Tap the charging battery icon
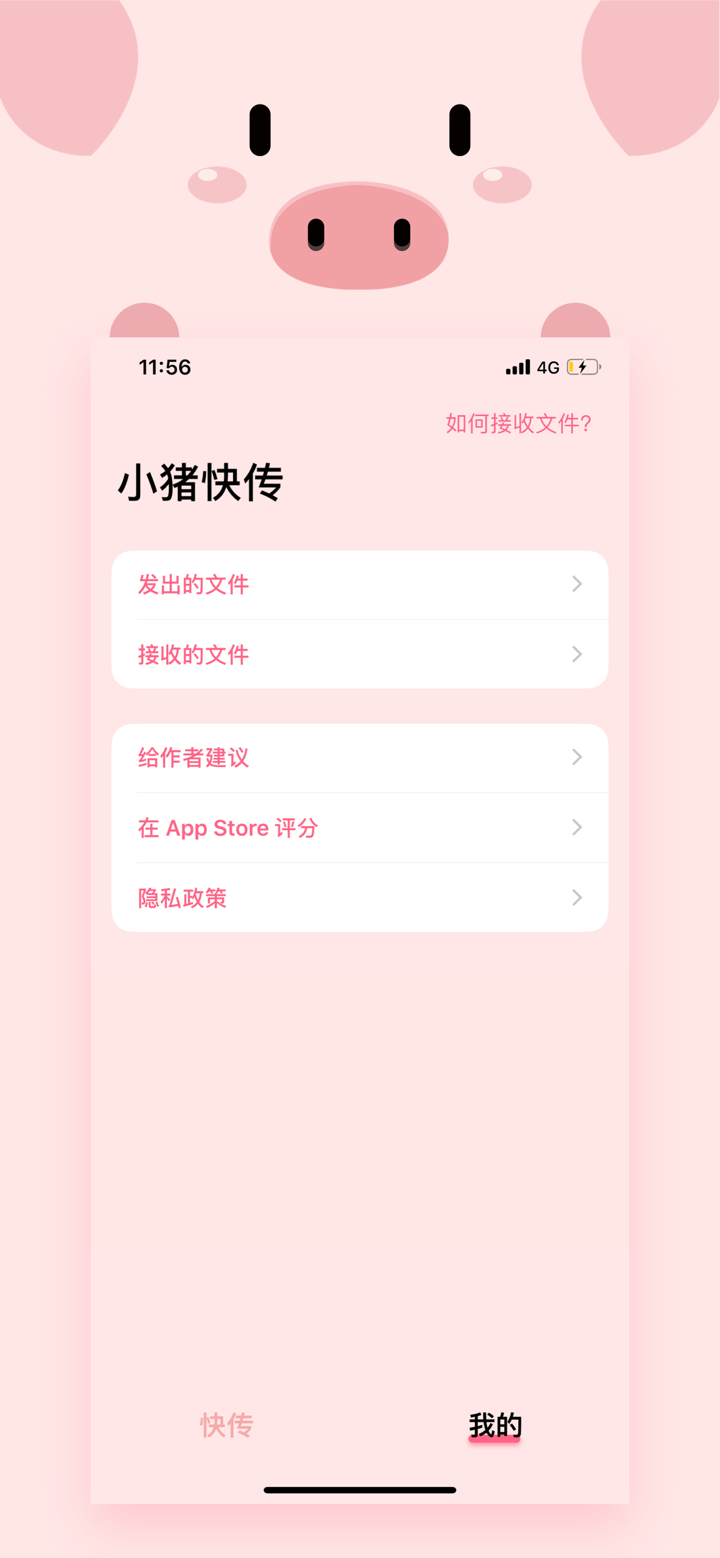 pyautogui.click(x=583, y=367)
